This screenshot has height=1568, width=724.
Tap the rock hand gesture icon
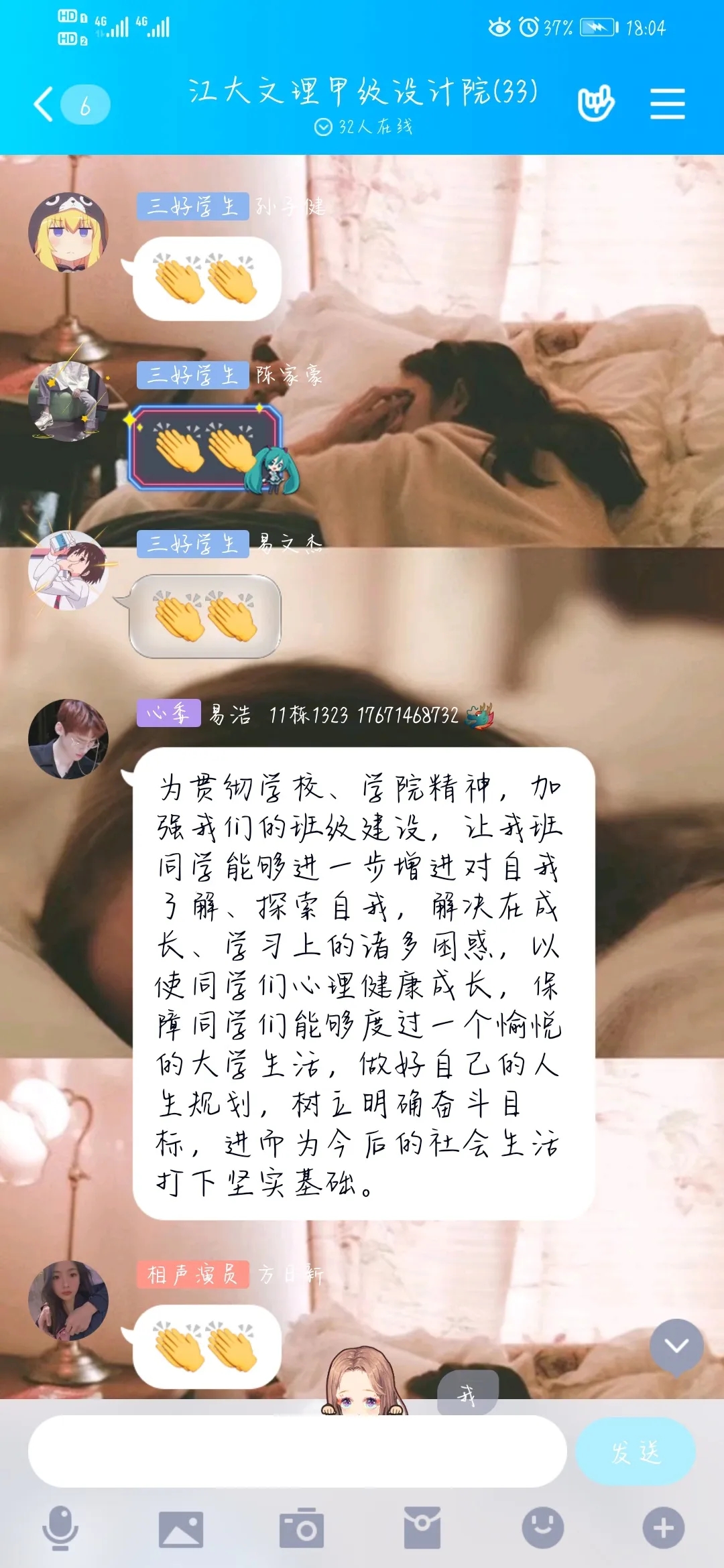(x=595, y=104)
